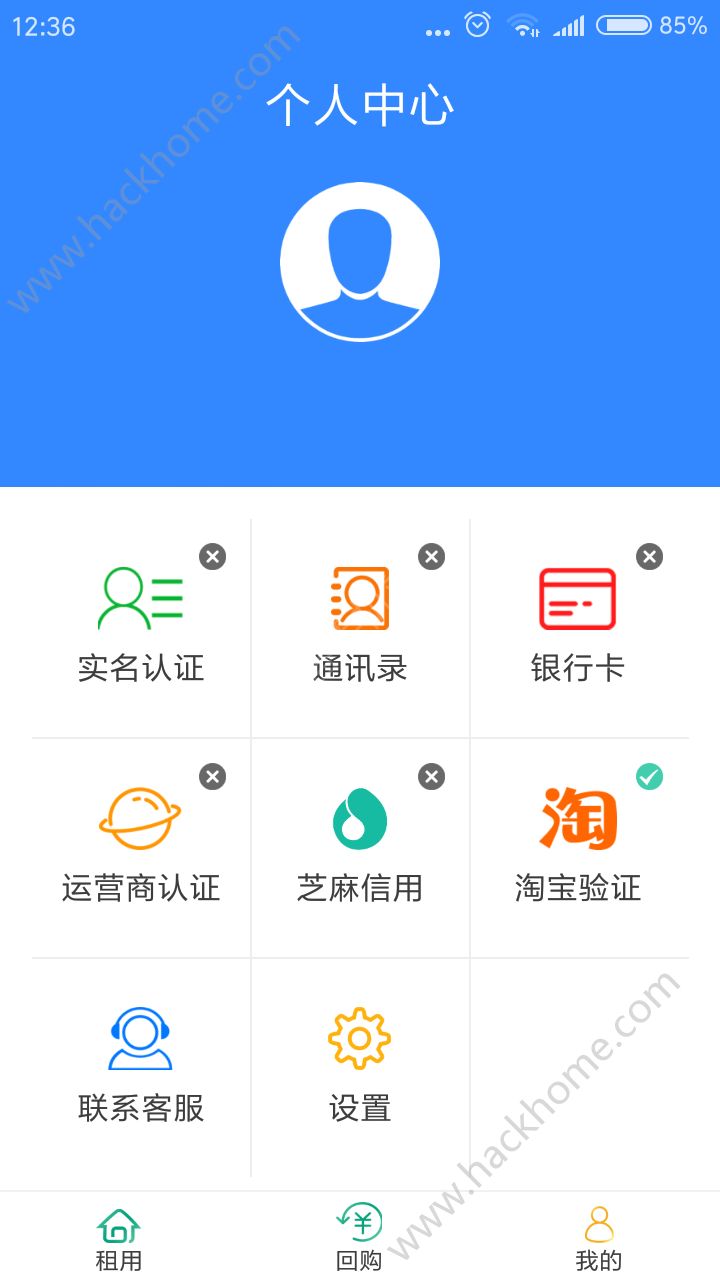Dismiss the badge on 实名认证
The height and width of the screenshot is (1280, 720).
(212, 557)
